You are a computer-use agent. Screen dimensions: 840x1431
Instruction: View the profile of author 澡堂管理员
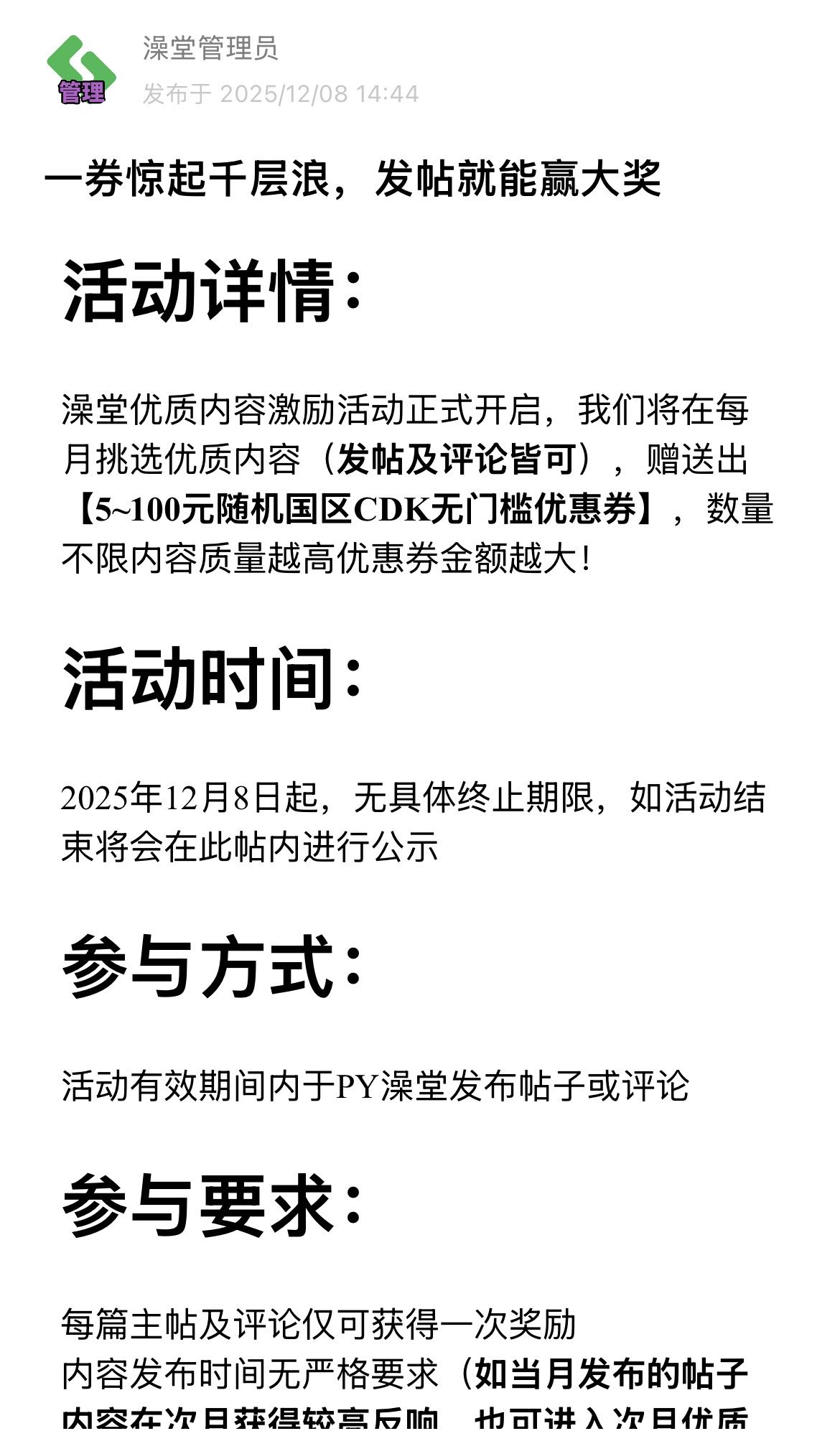tap(210, 48)
